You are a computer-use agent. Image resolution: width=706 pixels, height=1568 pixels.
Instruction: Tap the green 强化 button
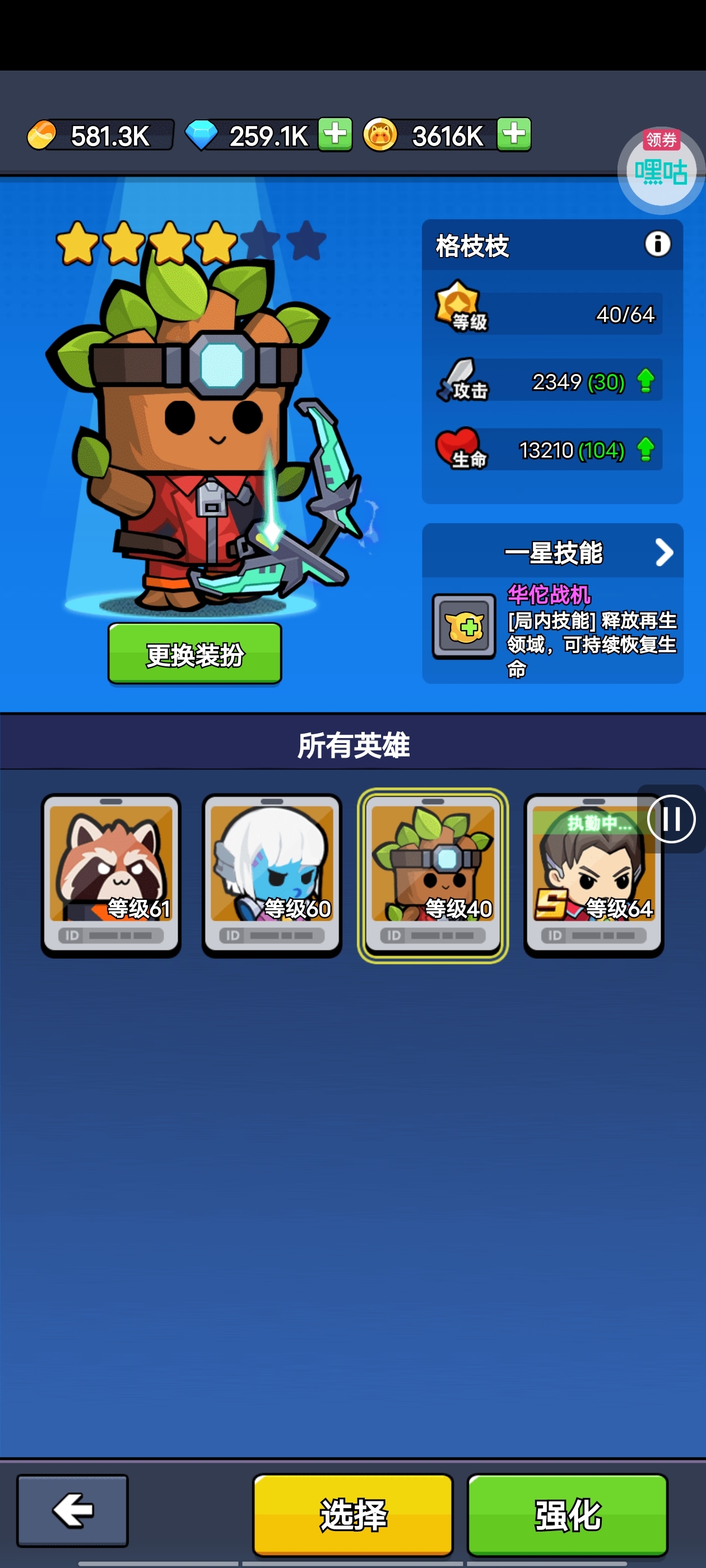point(567,1514)
